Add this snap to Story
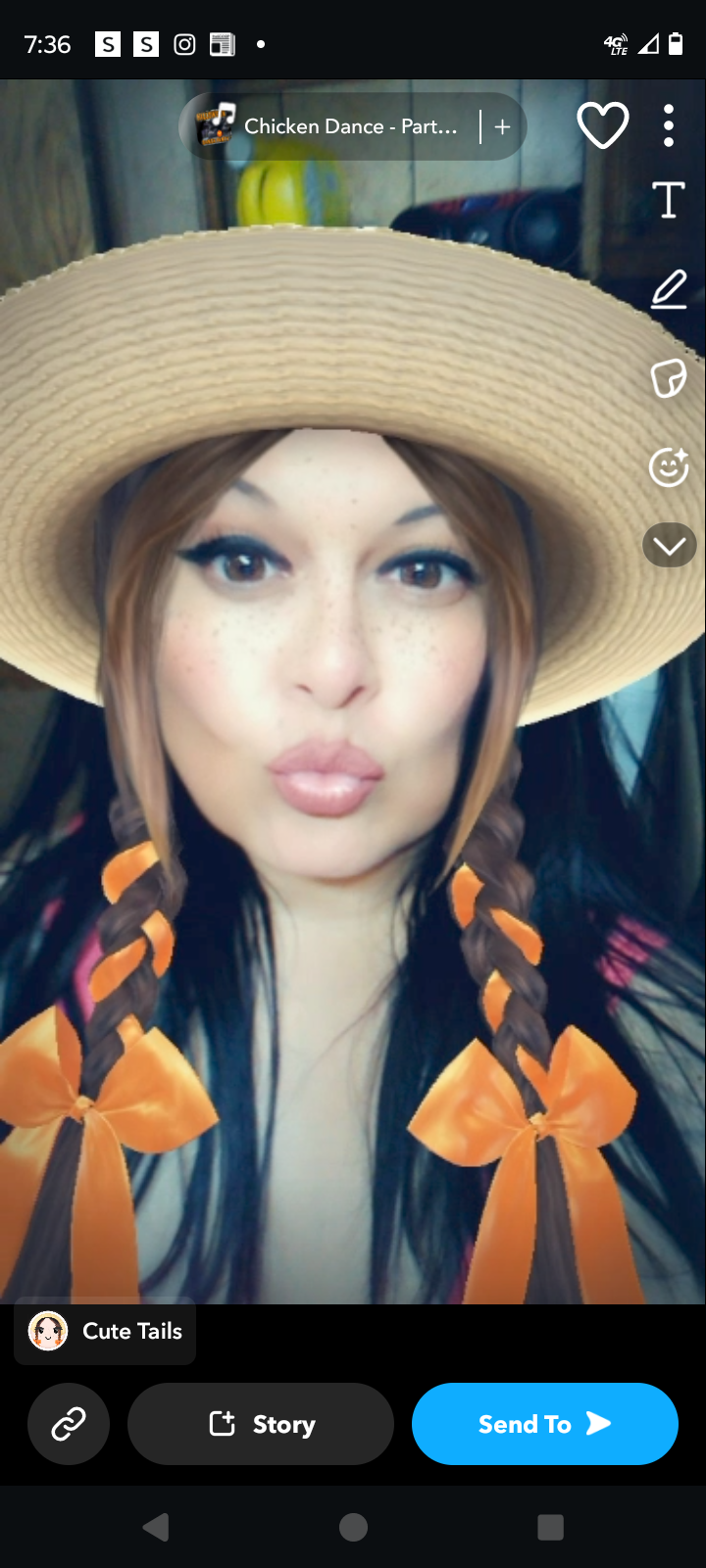This screenshot has height=1568, width=706. point(261,1424)
